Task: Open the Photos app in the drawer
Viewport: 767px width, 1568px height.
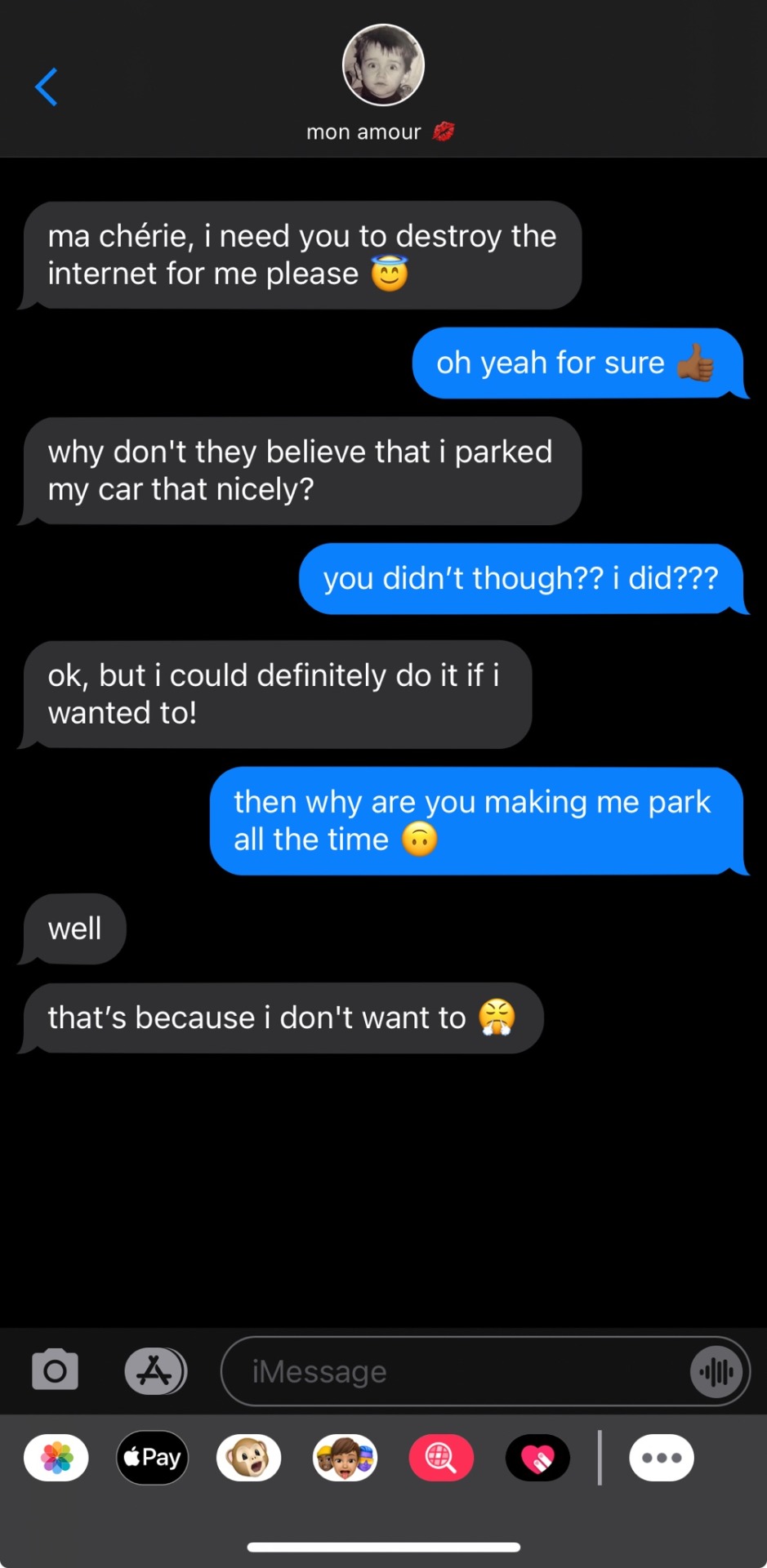Action: (56, 1457)
